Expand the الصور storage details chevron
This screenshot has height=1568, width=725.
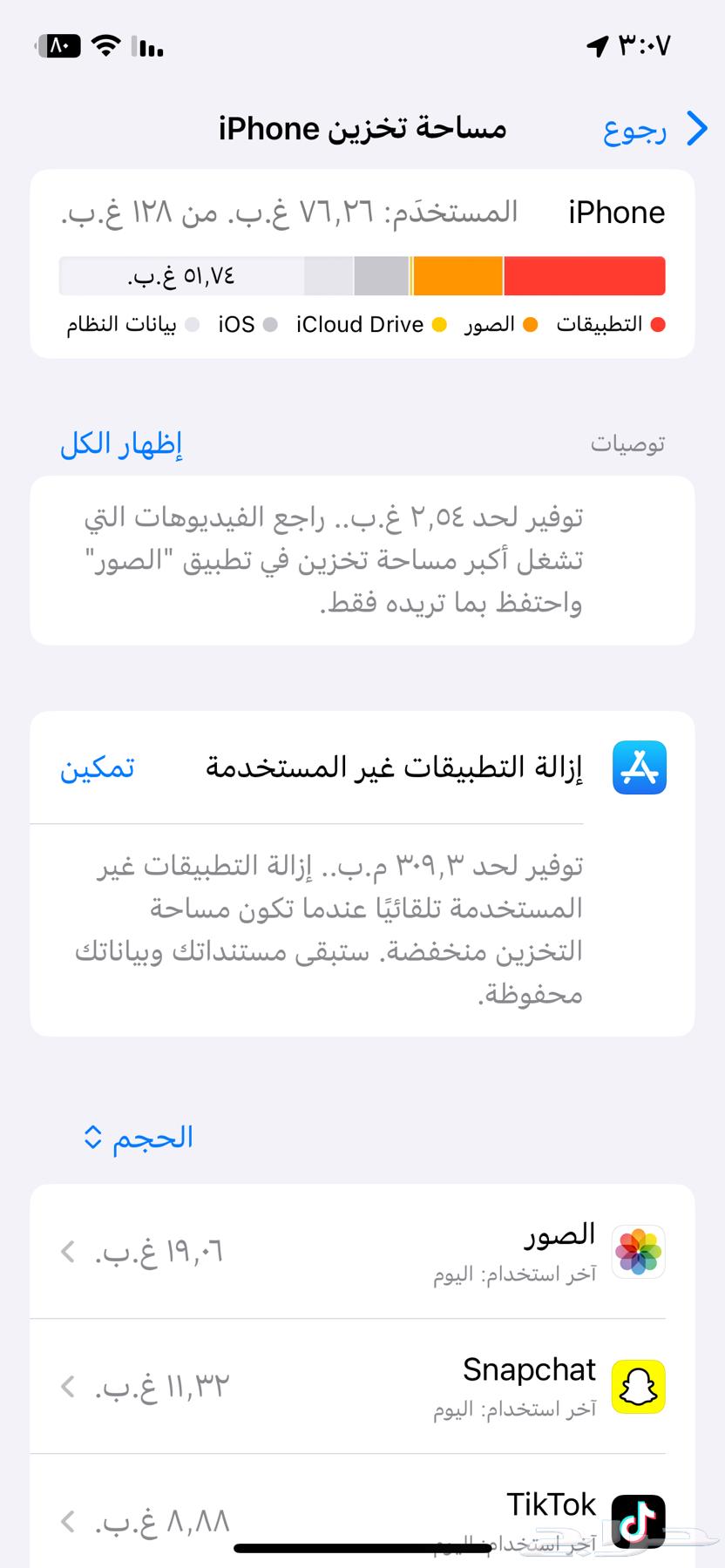(66, 1252)
